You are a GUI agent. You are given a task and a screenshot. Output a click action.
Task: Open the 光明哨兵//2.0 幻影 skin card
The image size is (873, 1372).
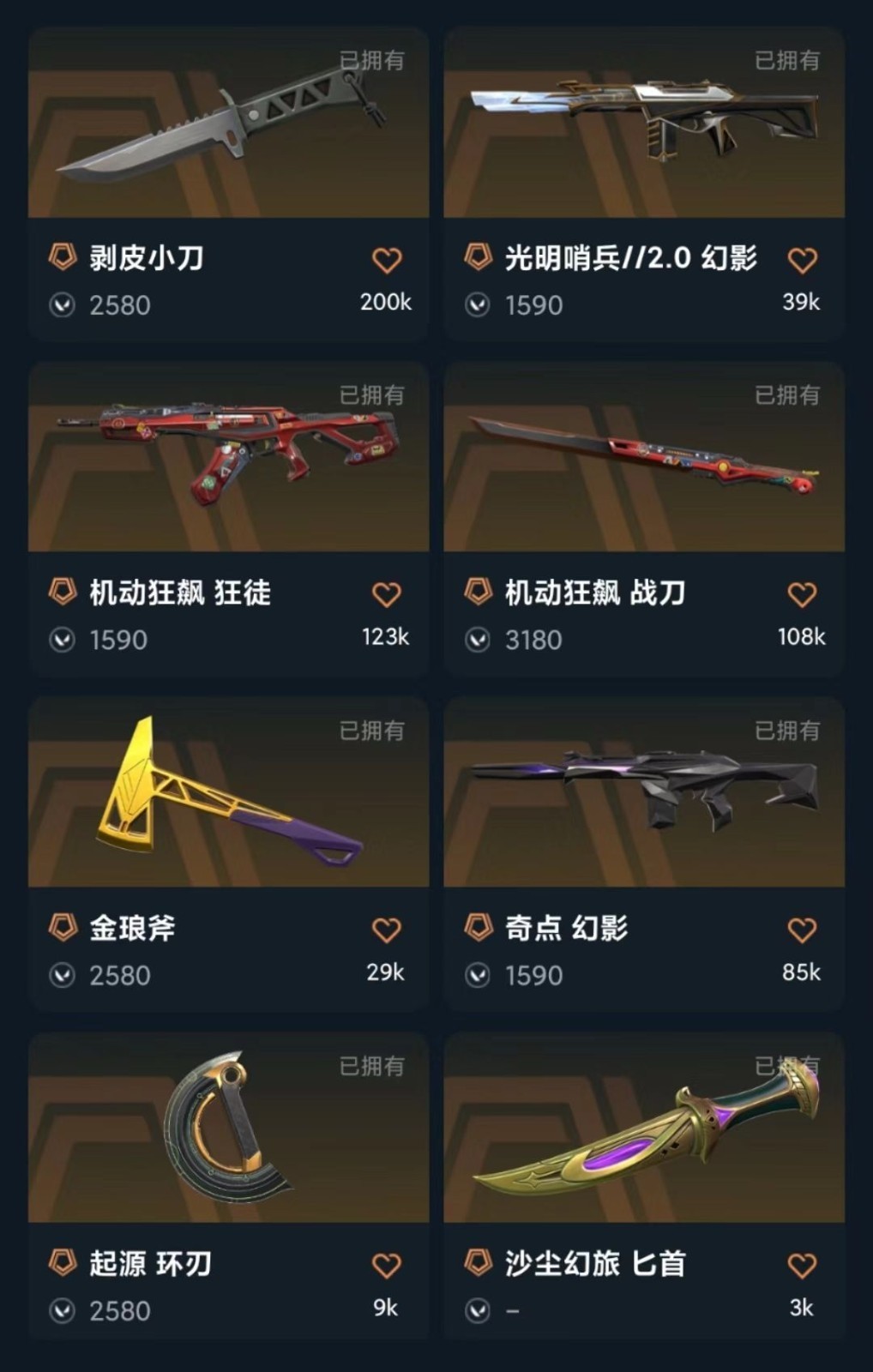643,124
